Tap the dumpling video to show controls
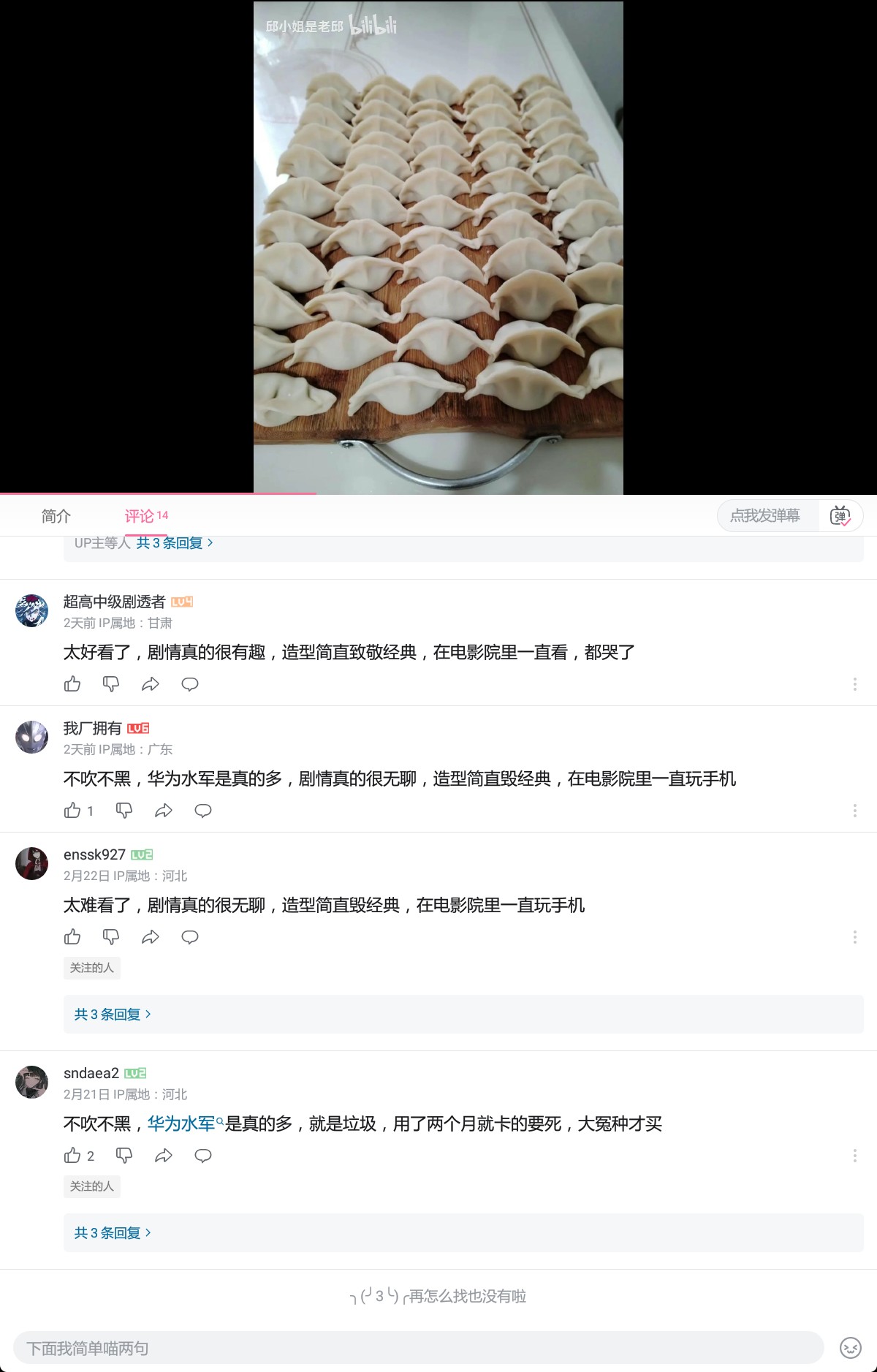Screen dimensions: 877x1372 click(x=438, y=247)
